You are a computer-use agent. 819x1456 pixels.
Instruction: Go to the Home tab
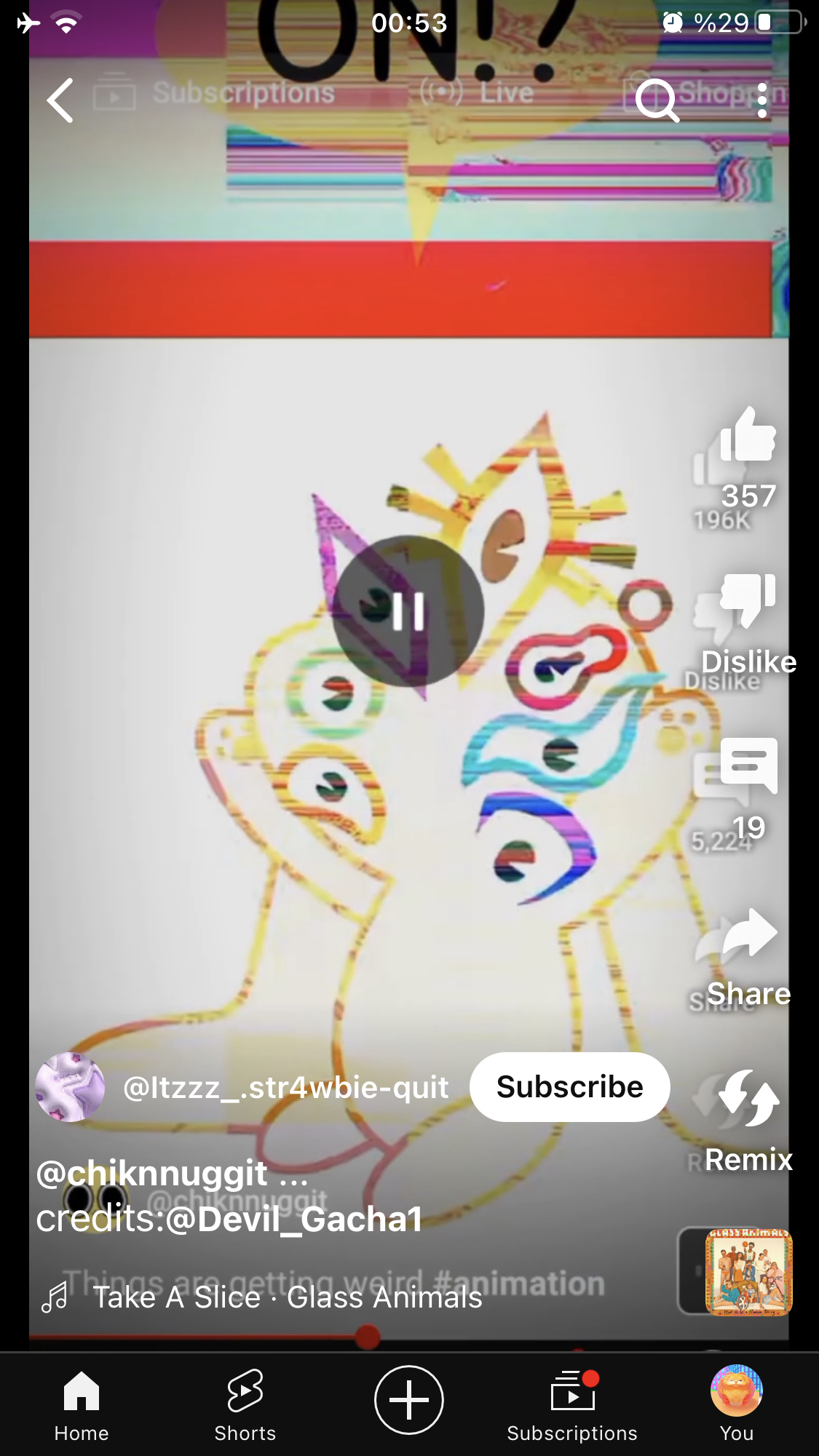tap(82, 1404)
